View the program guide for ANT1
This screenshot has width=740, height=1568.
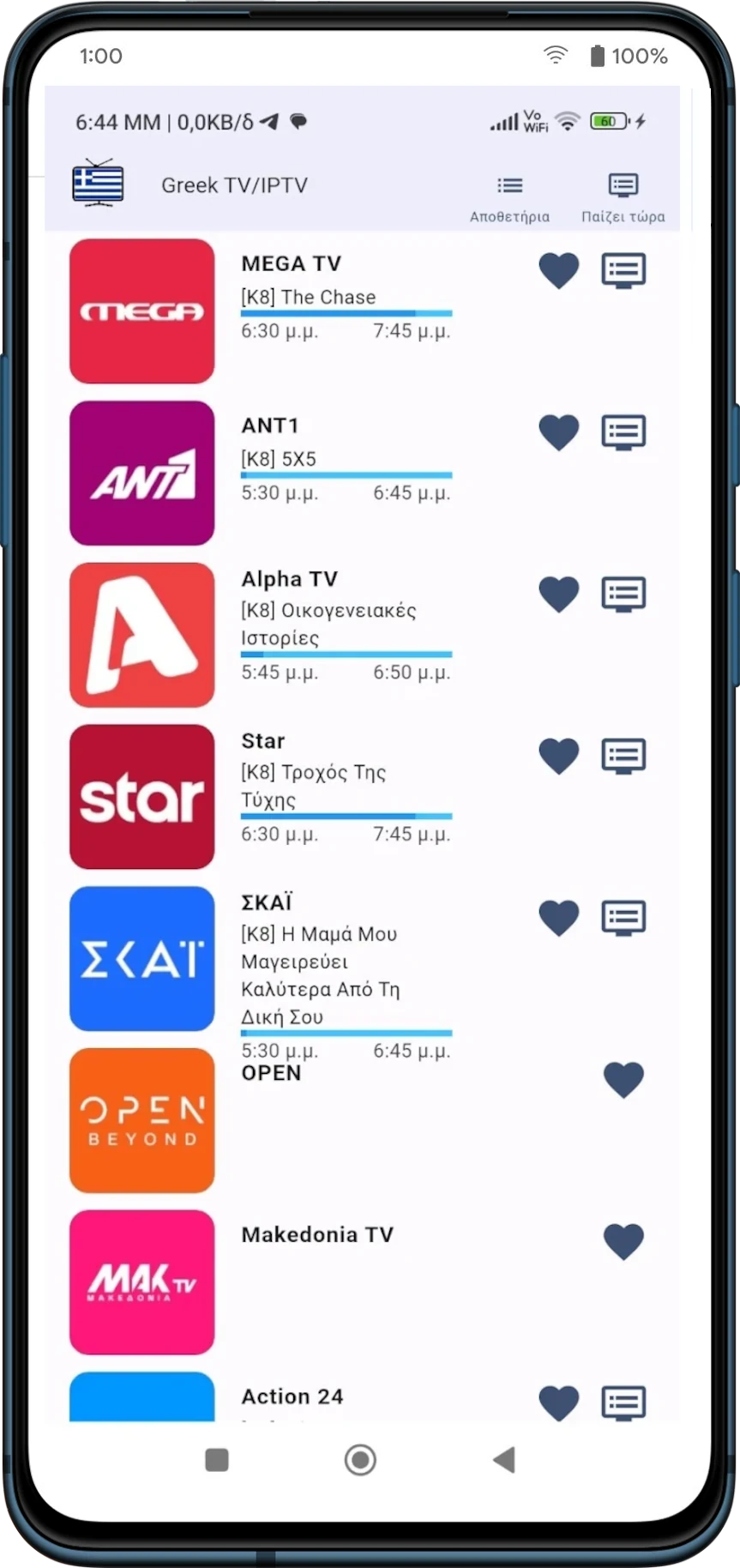point(623,432)
